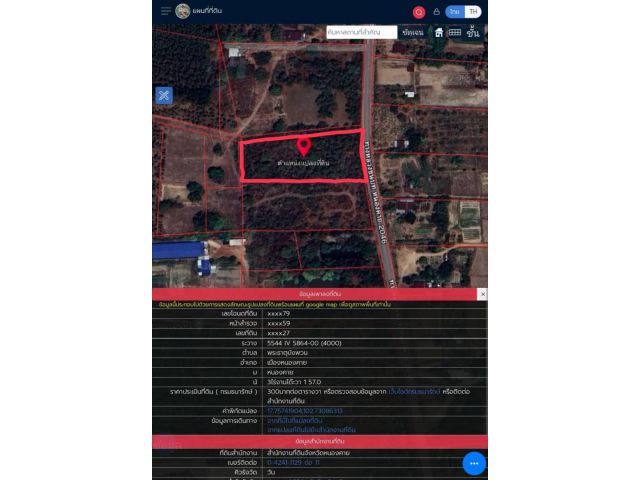Focus the place search field
Image resolution: width=640 pixels, height=480 pixels.
pos(361,32)
